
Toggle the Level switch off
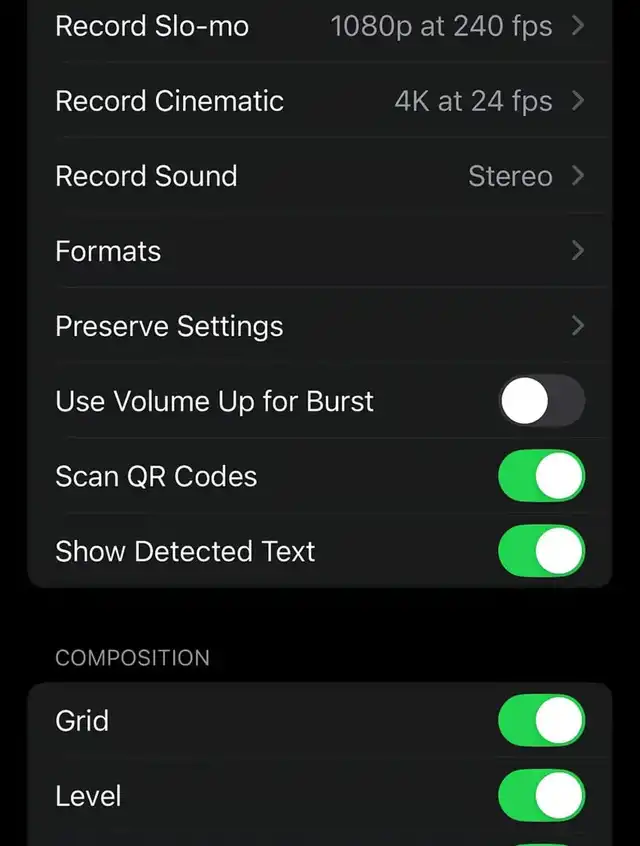coord(541,796)
